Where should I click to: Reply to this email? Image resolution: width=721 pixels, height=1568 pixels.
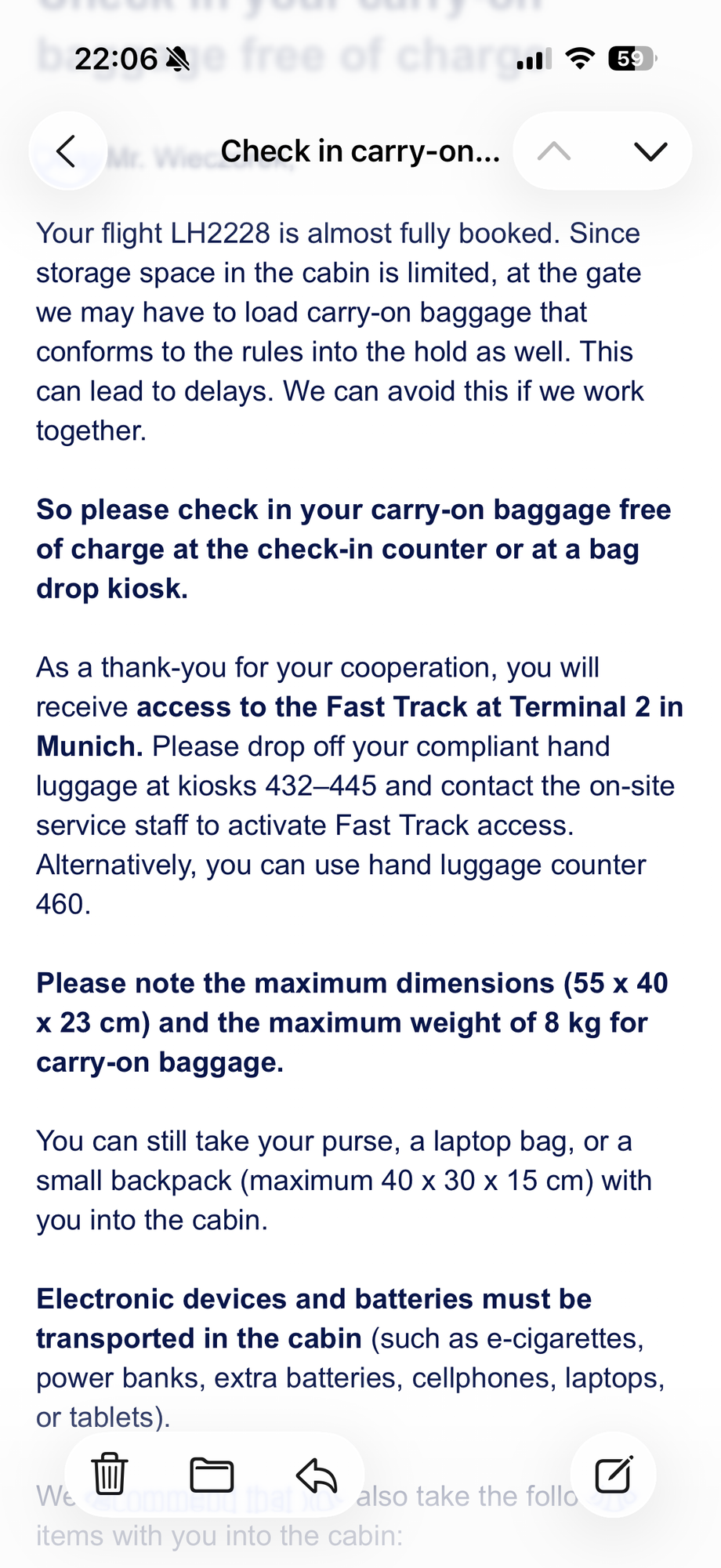[x=317, y=1475]
